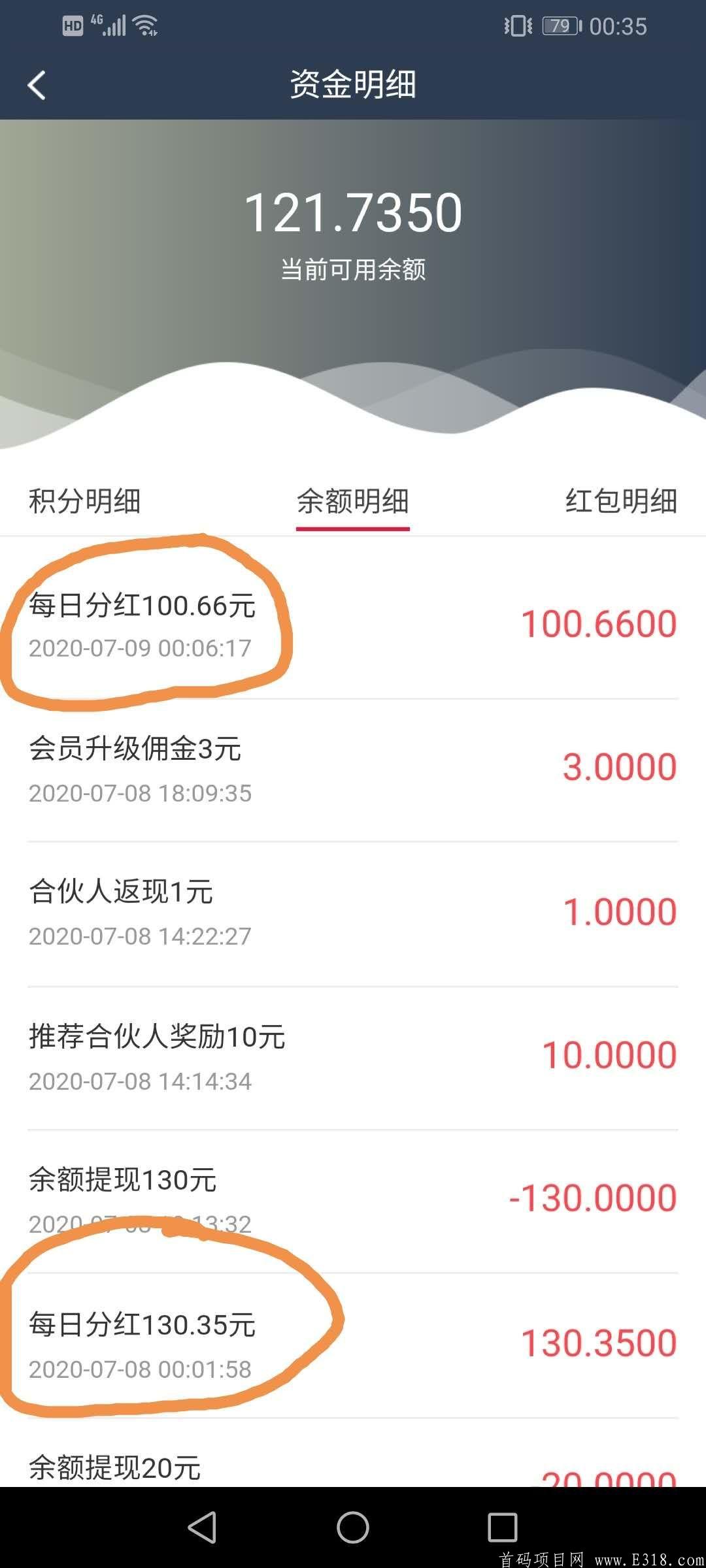Click the back arrow on 资金明细 page
The height and width of the screenshot is (1568, 706).
pyautogui.click(x=37, y=84)
